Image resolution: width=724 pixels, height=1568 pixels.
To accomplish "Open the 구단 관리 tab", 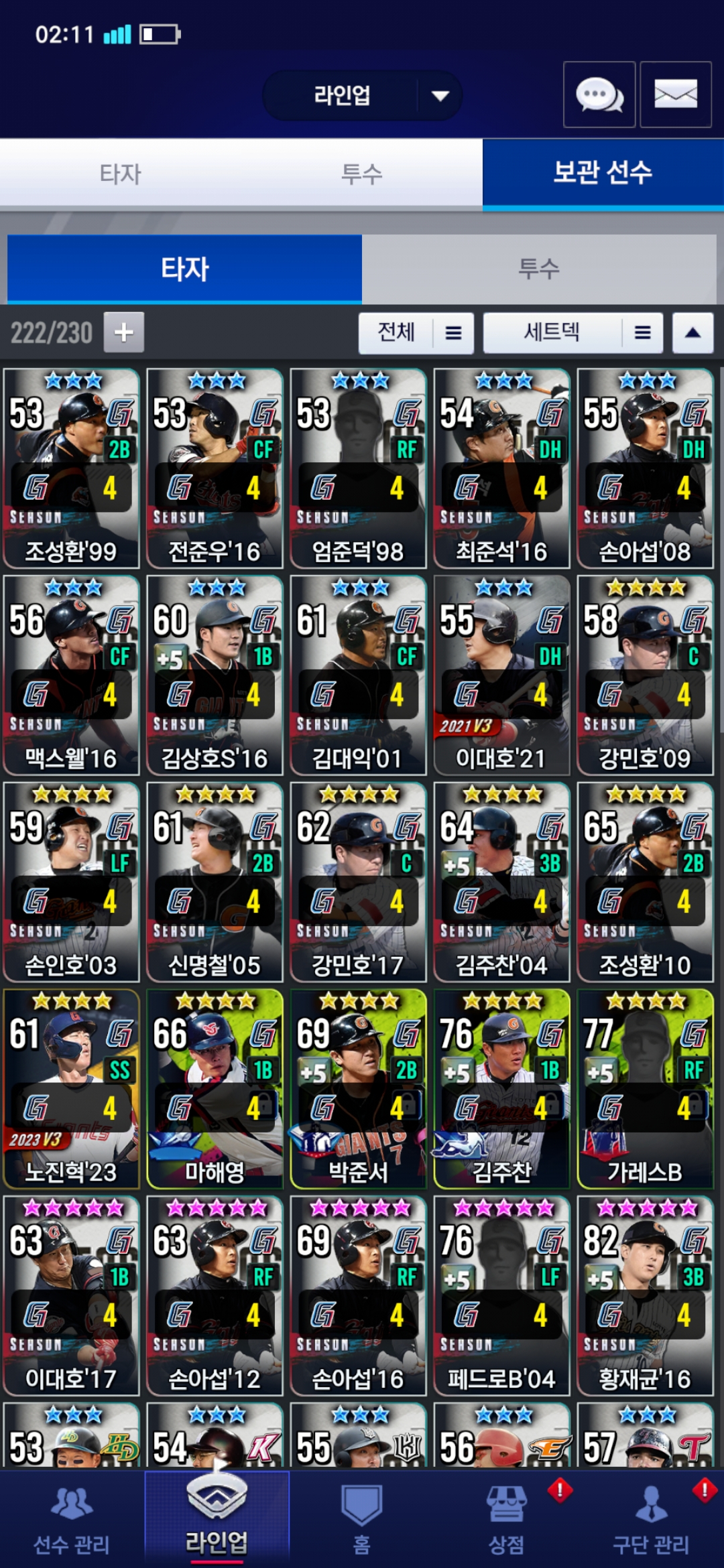I will pos(651,1520).
